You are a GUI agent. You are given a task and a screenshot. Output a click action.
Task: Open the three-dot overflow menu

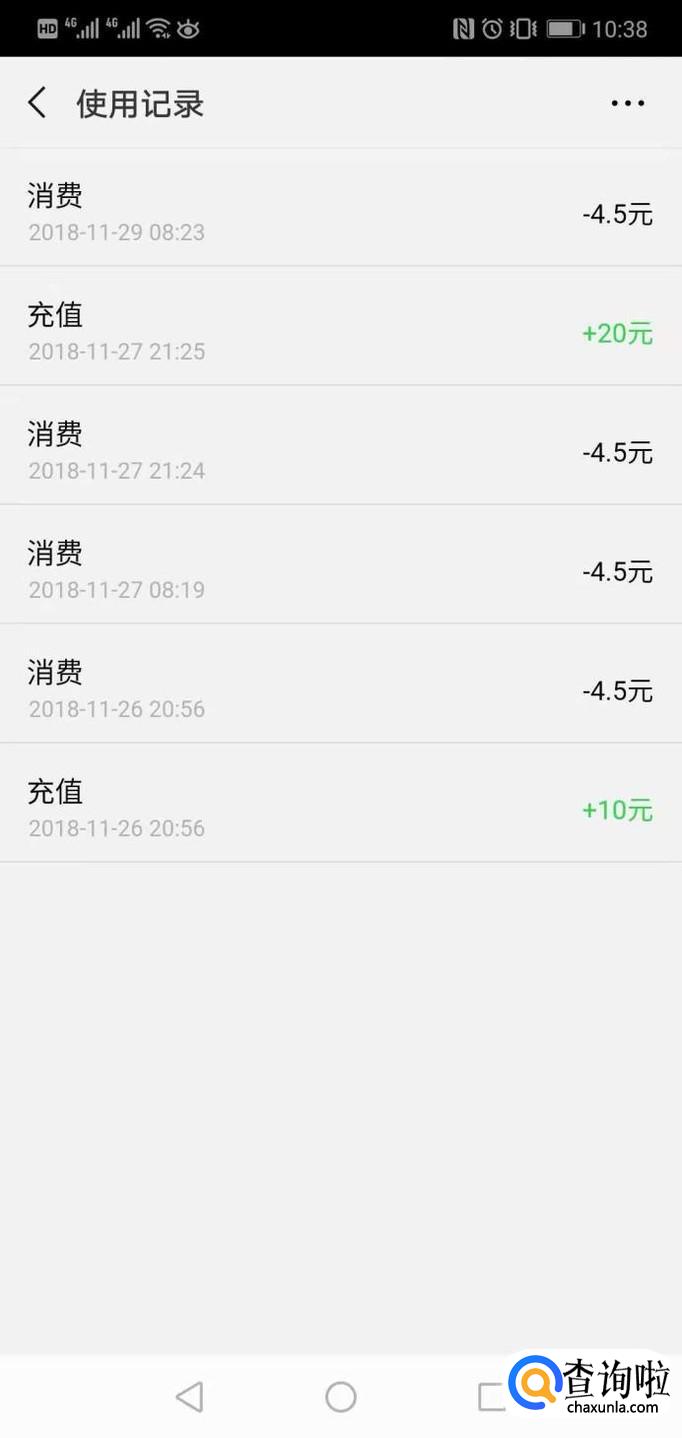coord(627,103)
